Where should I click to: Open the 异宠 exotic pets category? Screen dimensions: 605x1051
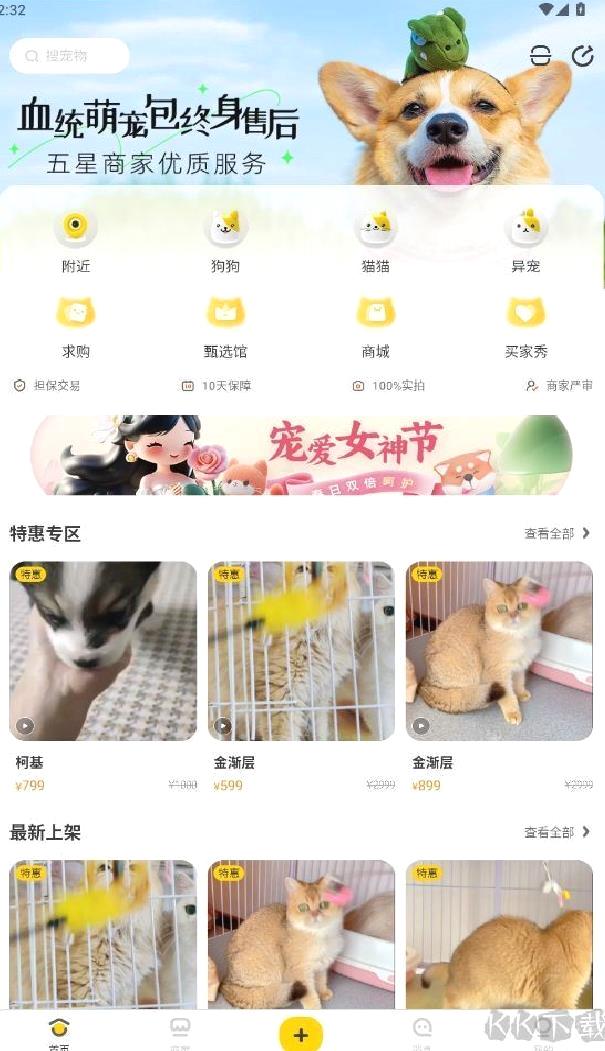[526, 240]
